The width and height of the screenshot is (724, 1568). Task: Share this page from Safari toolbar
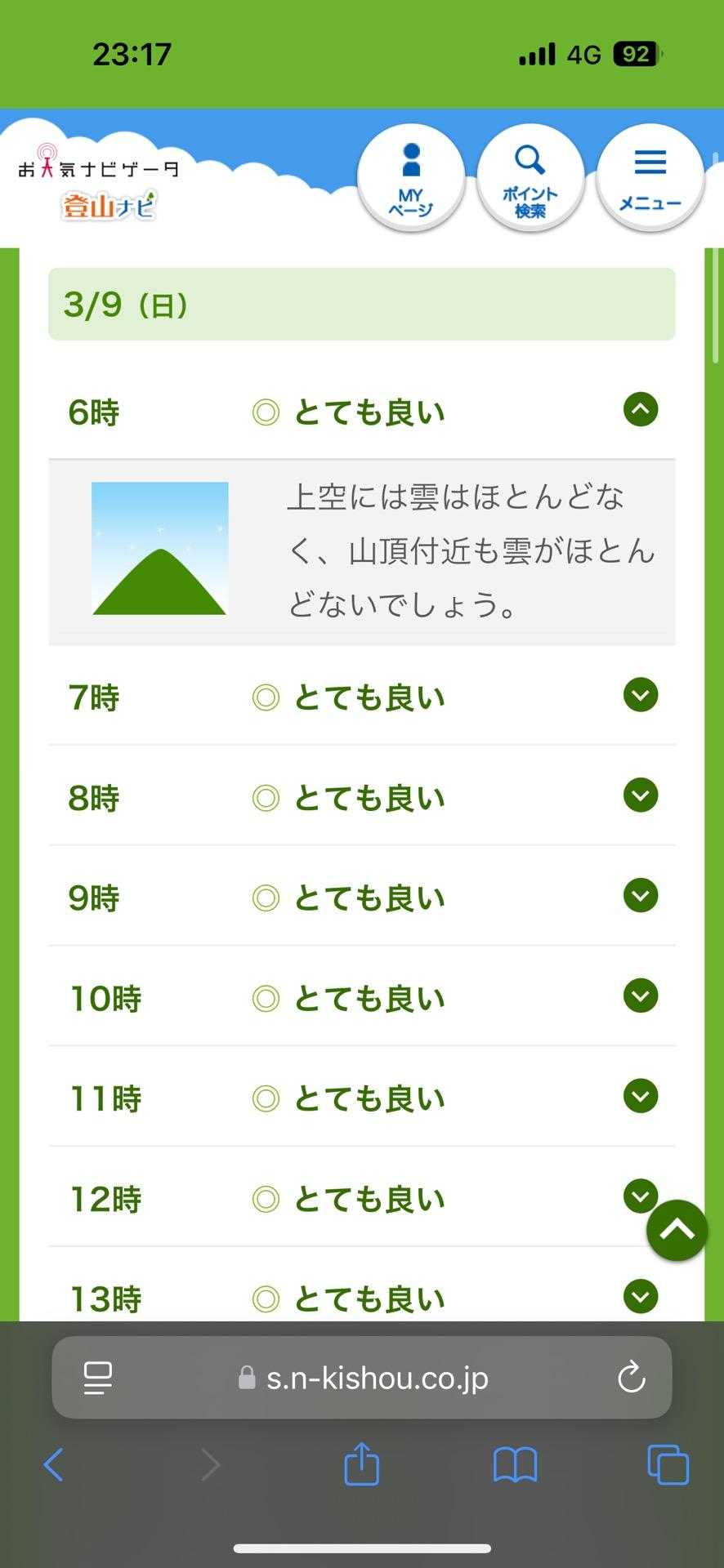[361, 1463]
